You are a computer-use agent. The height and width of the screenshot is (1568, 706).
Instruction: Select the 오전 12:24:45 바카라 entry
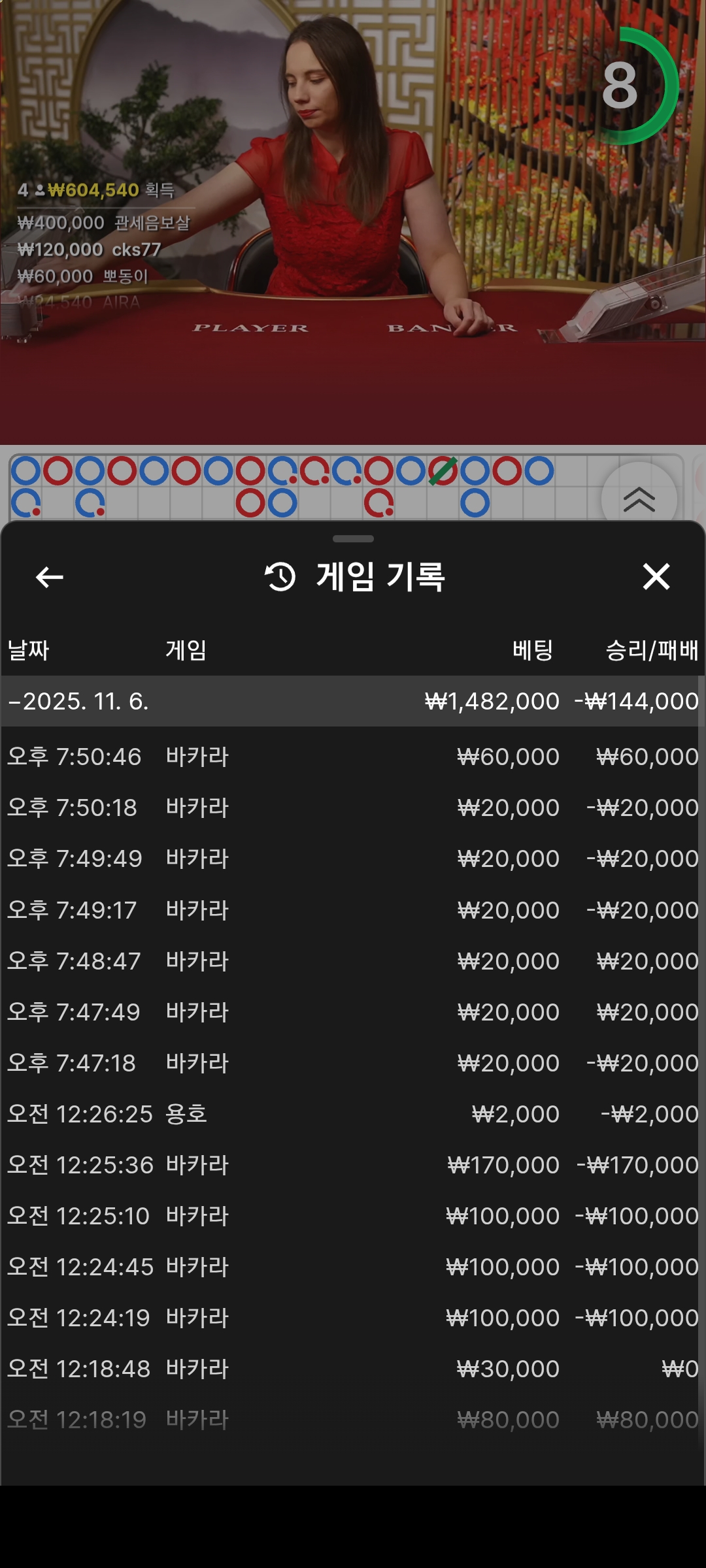[x=353, y=1267]
